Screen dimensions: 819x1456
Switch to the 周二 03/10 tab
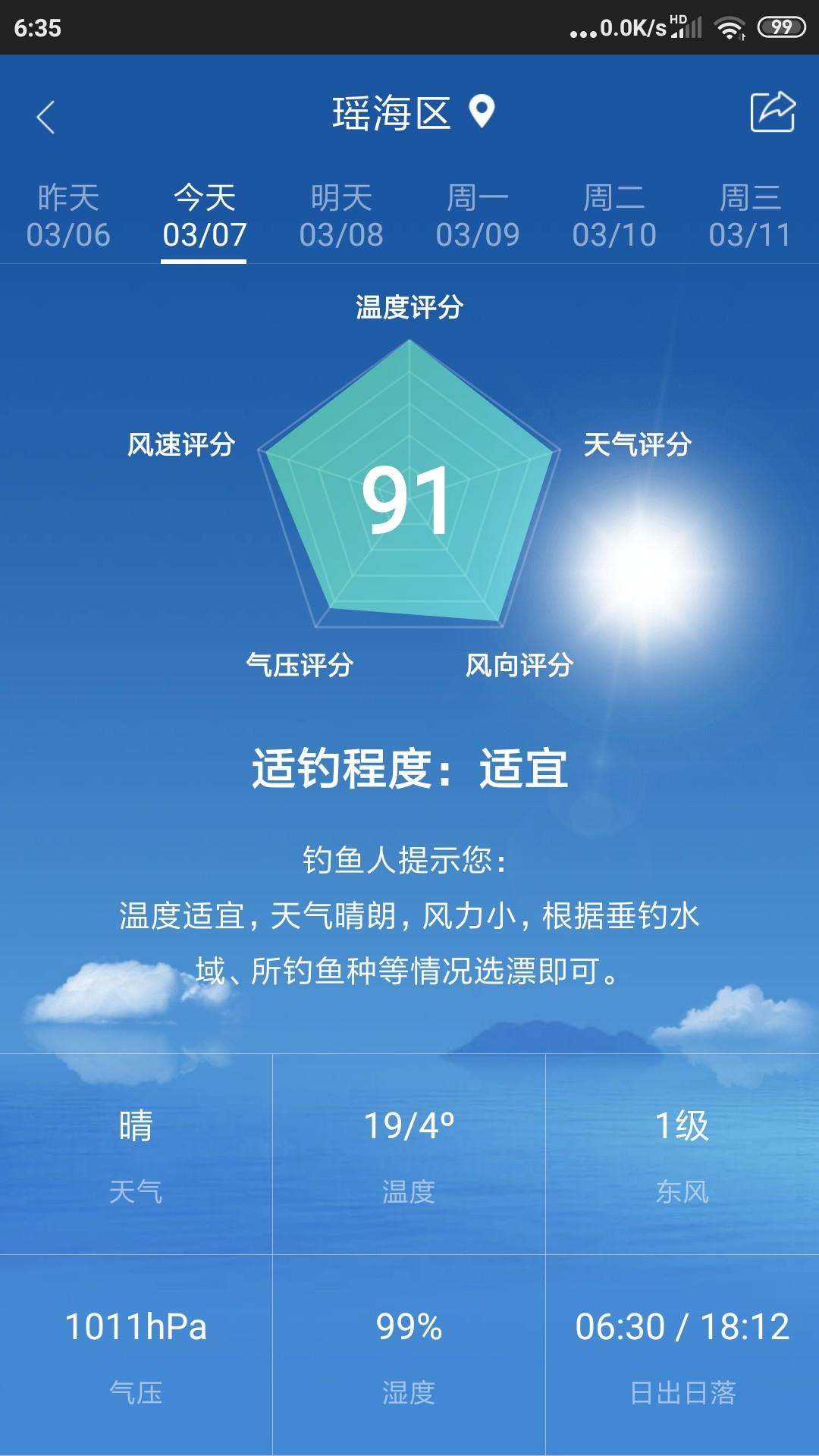(x=614, y=216)
